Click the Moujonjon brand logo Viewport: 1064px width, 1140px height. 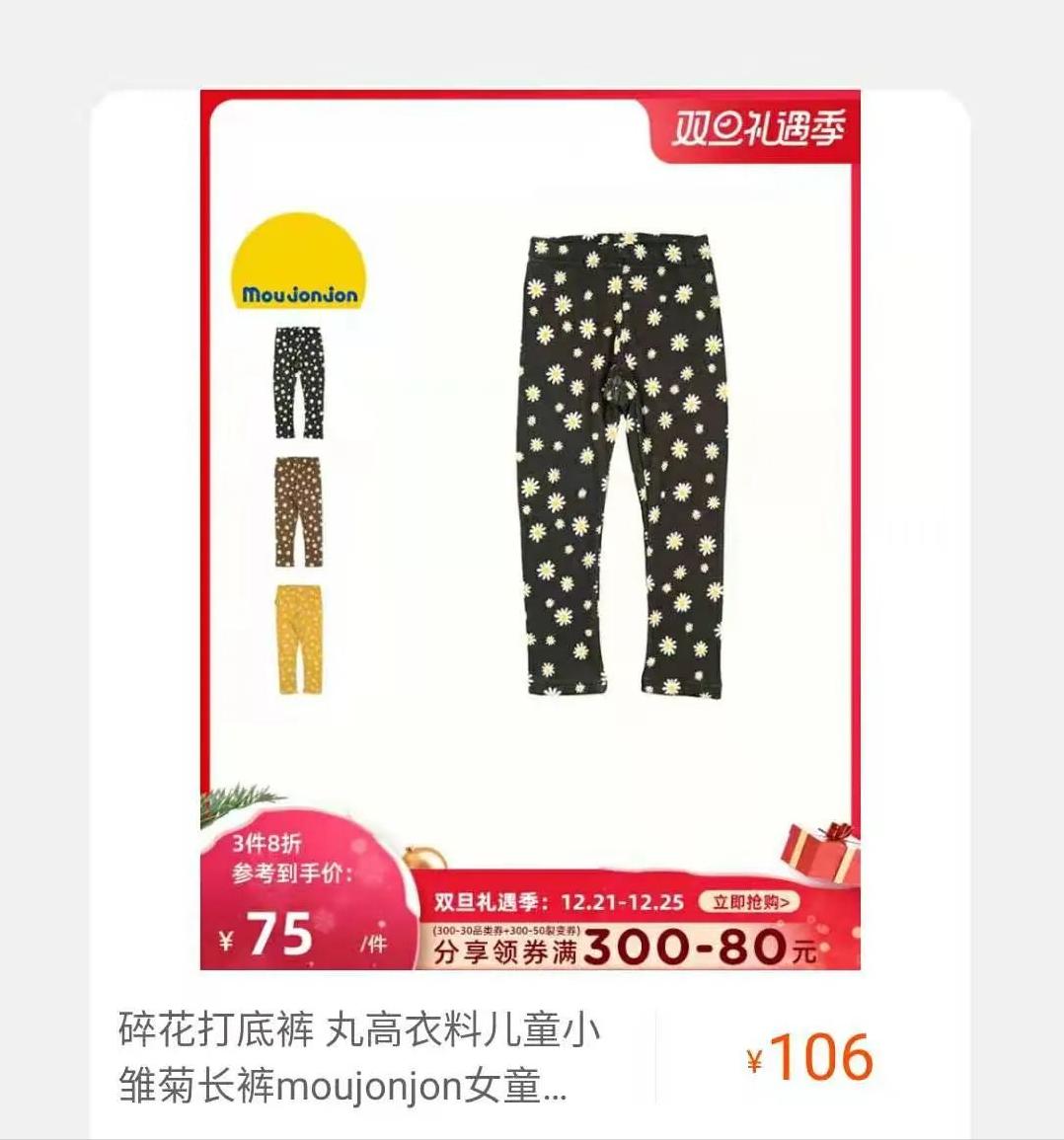(x=298, y=292)
